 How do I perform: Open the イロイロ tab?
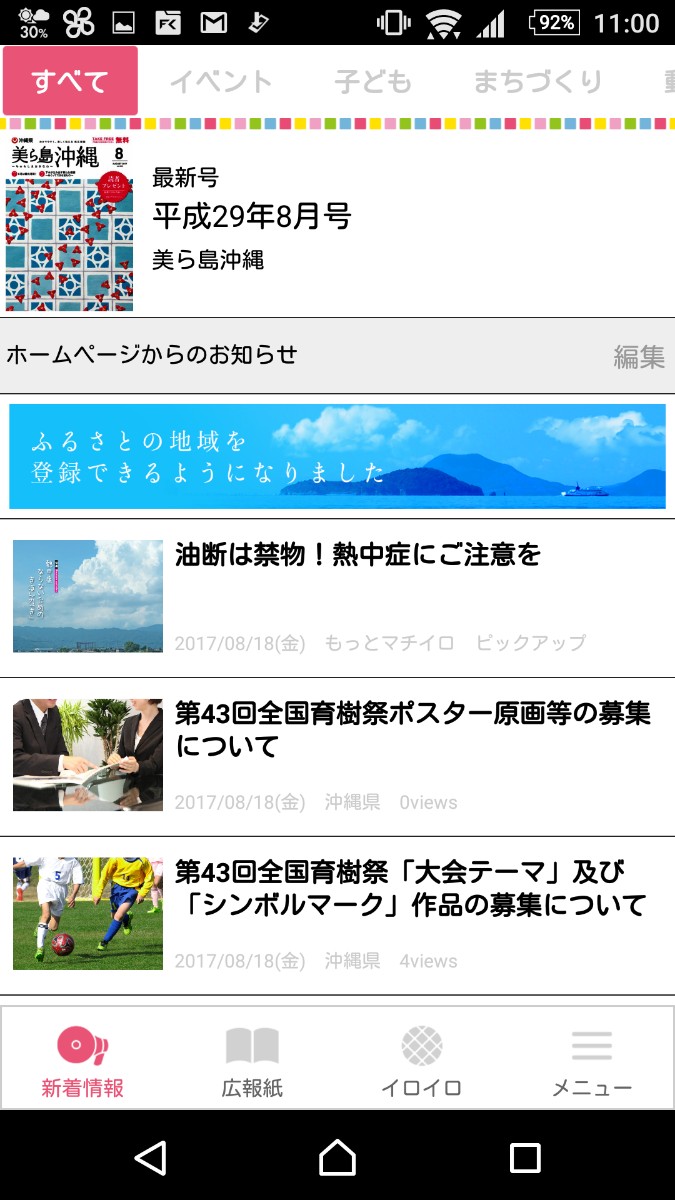pos(421,1060)
